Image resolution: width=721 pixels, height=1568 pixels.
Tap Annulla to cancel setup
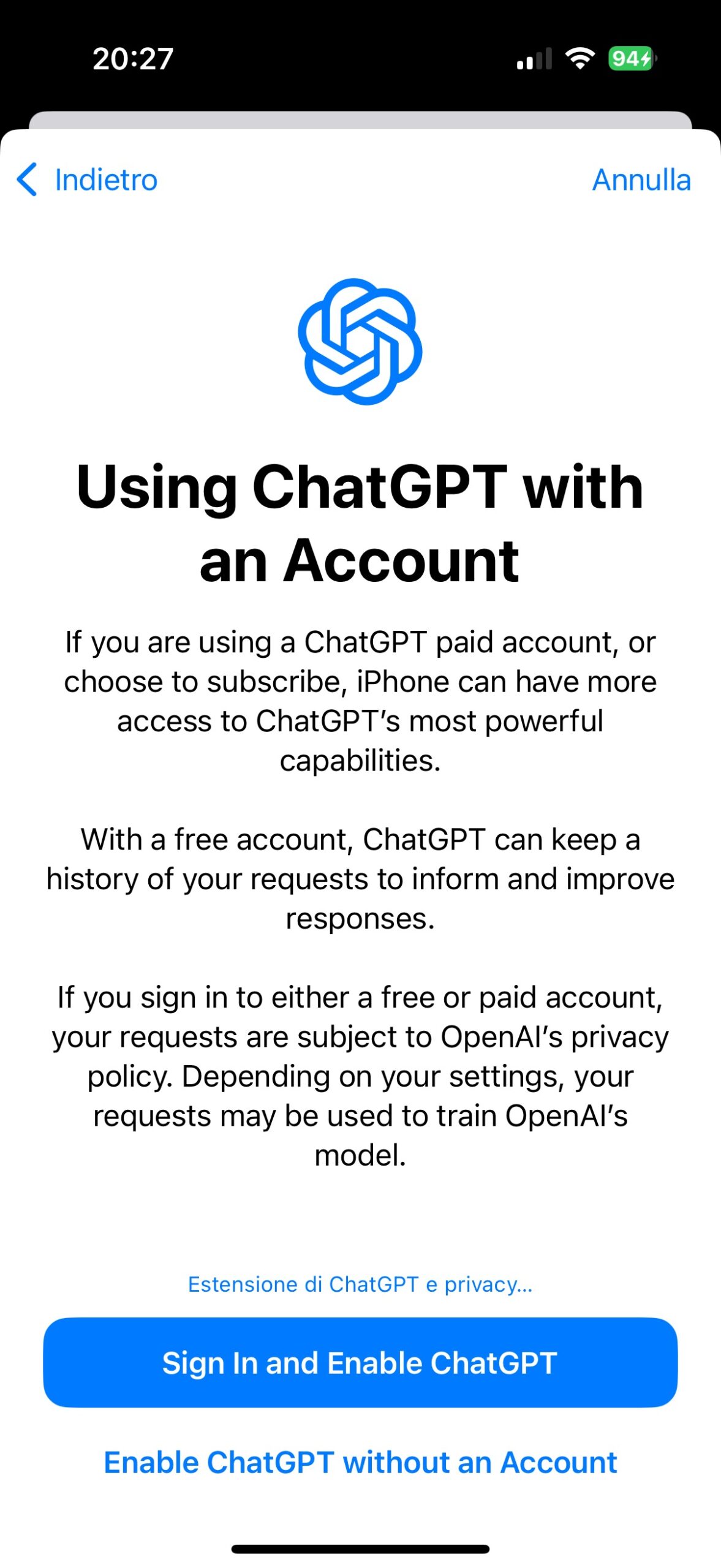[x=641, y=179]
